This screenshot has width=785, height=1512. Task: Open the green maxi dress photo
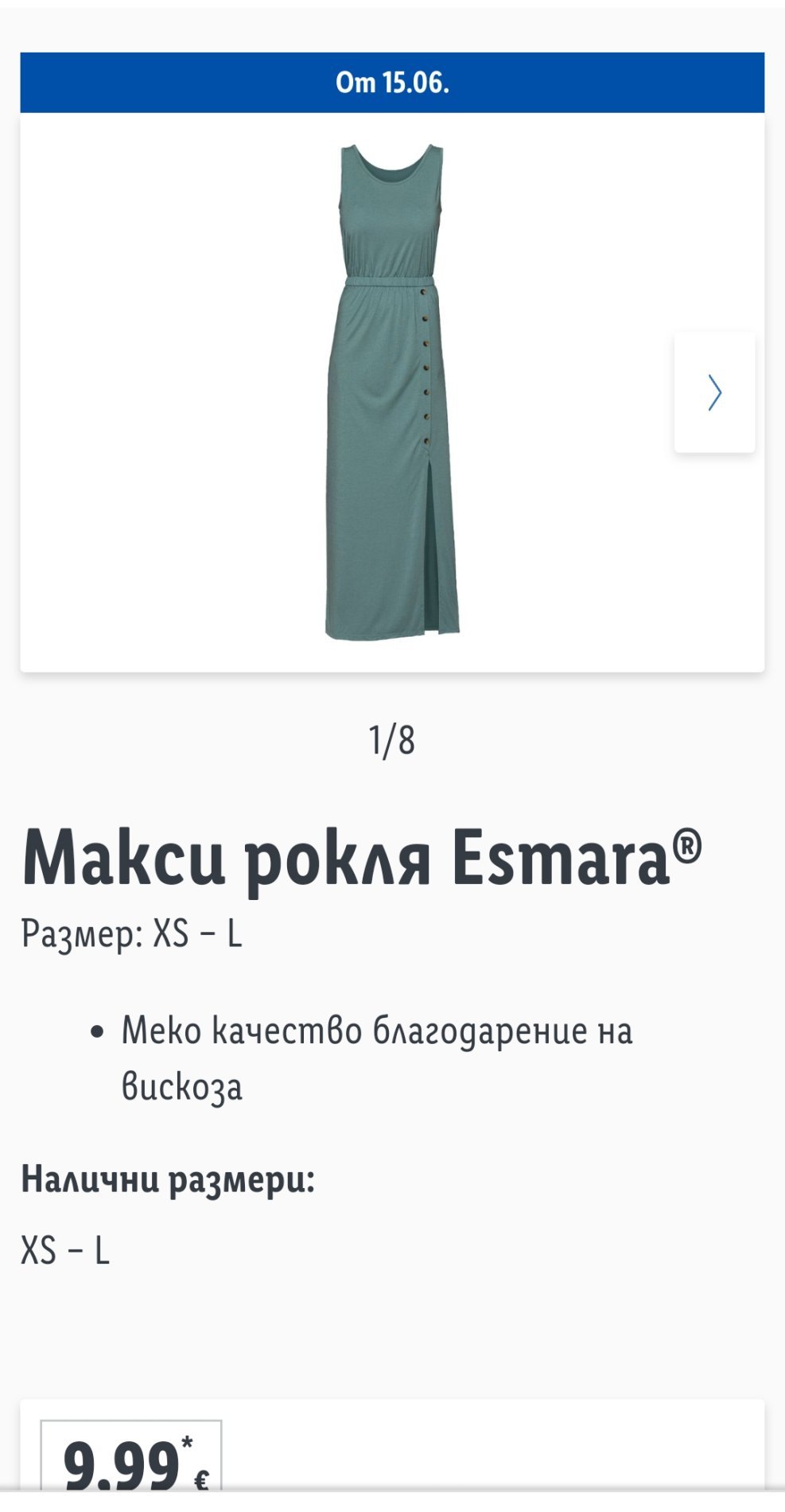coord(391,392)
